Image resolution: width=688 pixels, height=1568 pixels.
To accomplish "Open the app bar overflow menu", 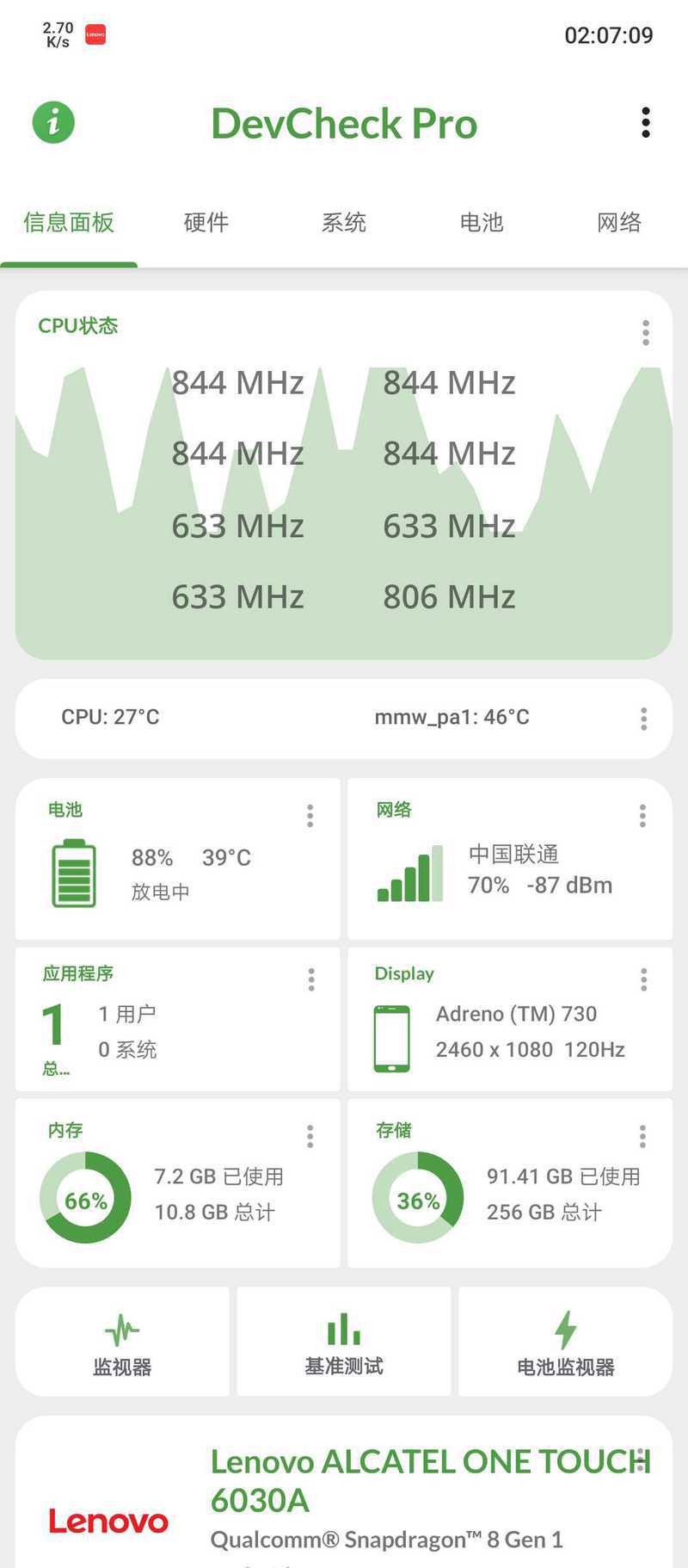I will coord(645,122).
